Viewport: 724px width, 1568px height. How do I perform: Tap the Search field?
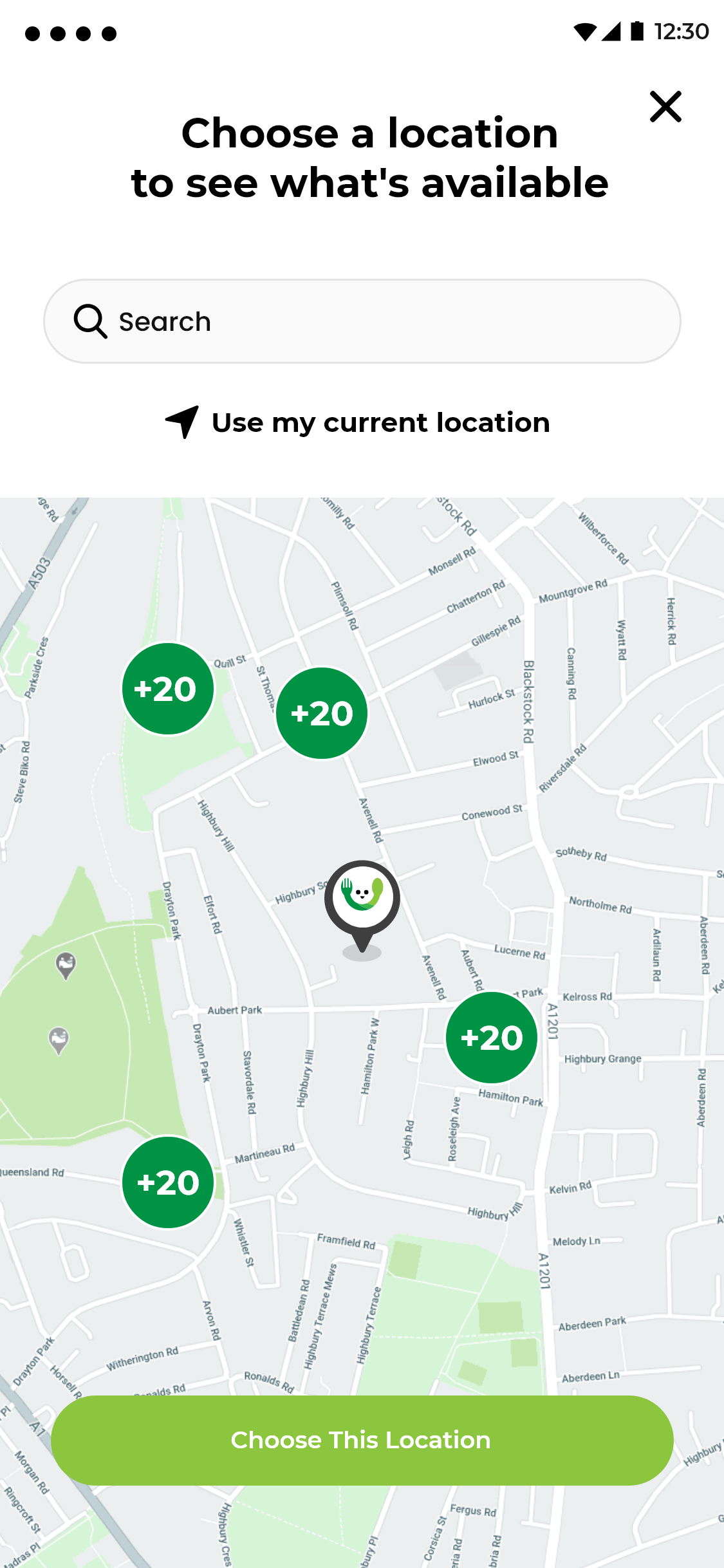pos(362,321)
